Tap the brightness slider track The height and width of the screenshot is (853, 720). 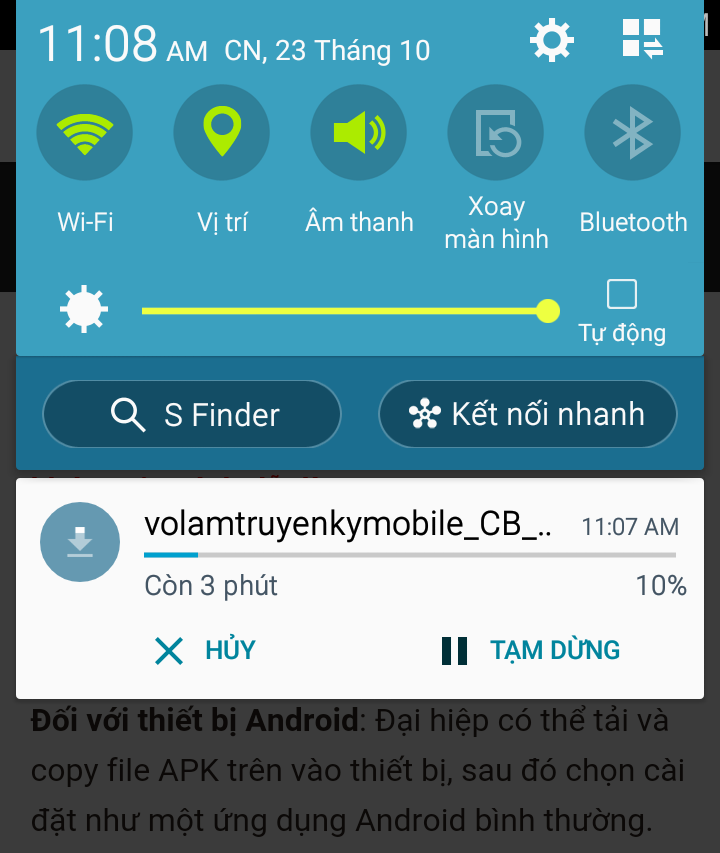[x=340, y=311]
